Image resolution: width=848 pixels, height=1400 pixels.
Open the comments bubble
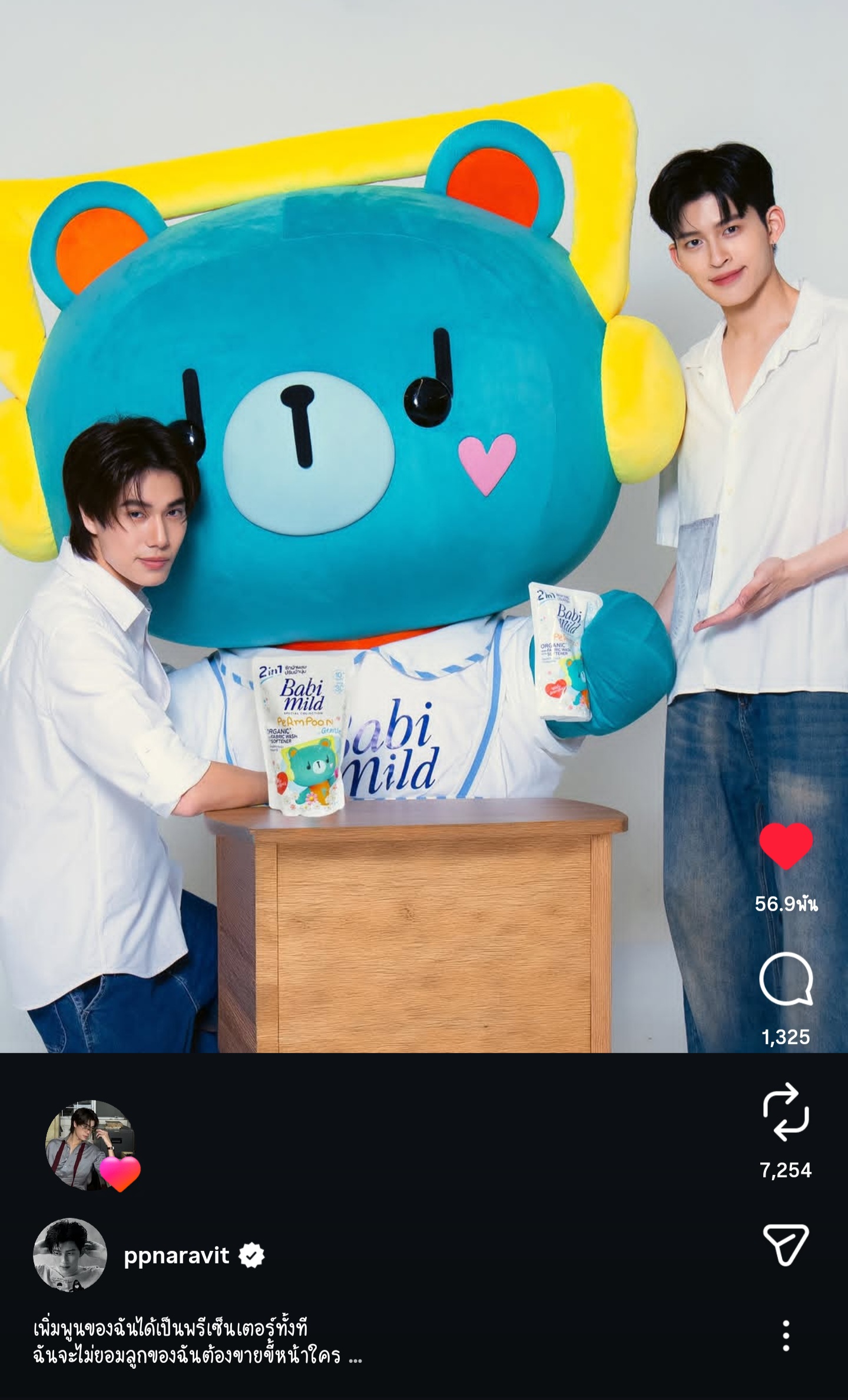(x=786, y=980)
